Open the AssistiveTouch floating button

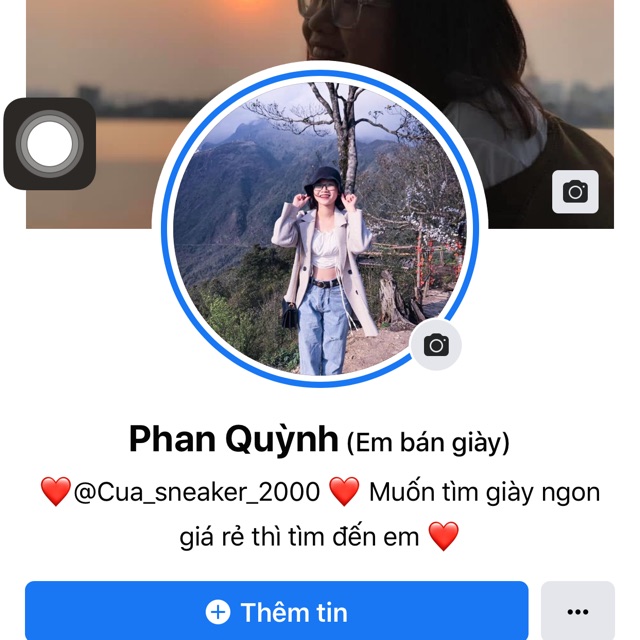[x=49, y=144]
